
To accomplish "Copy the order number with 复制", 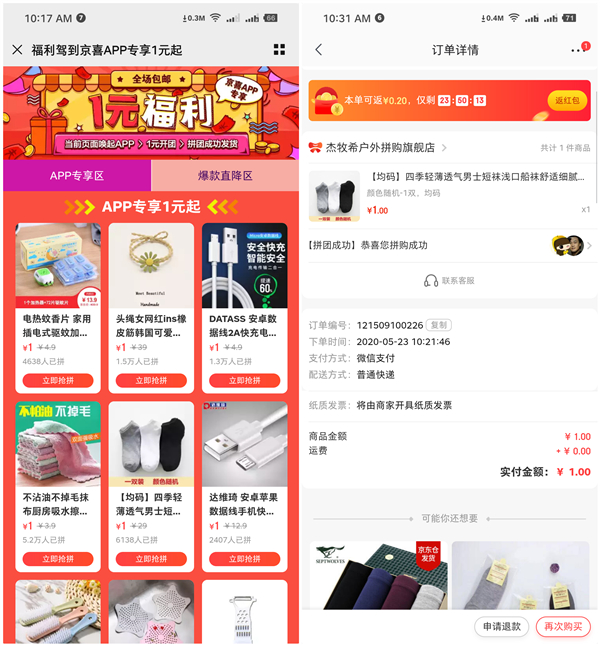I will click(x=439, y=325).
